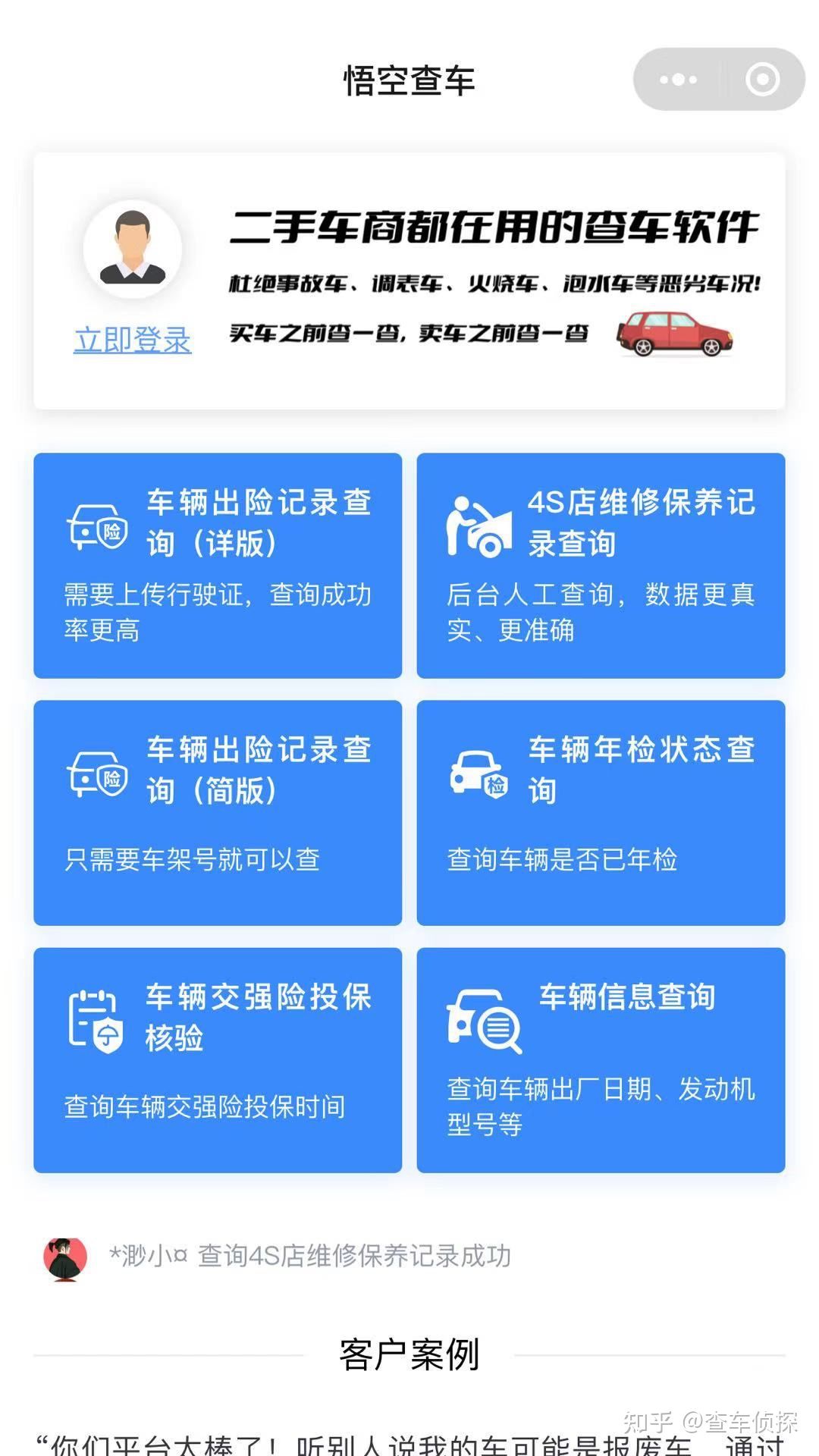The image size is (819, 1456).
Task: Click the user avatar above 立即登录
Action: pos(133,250)
